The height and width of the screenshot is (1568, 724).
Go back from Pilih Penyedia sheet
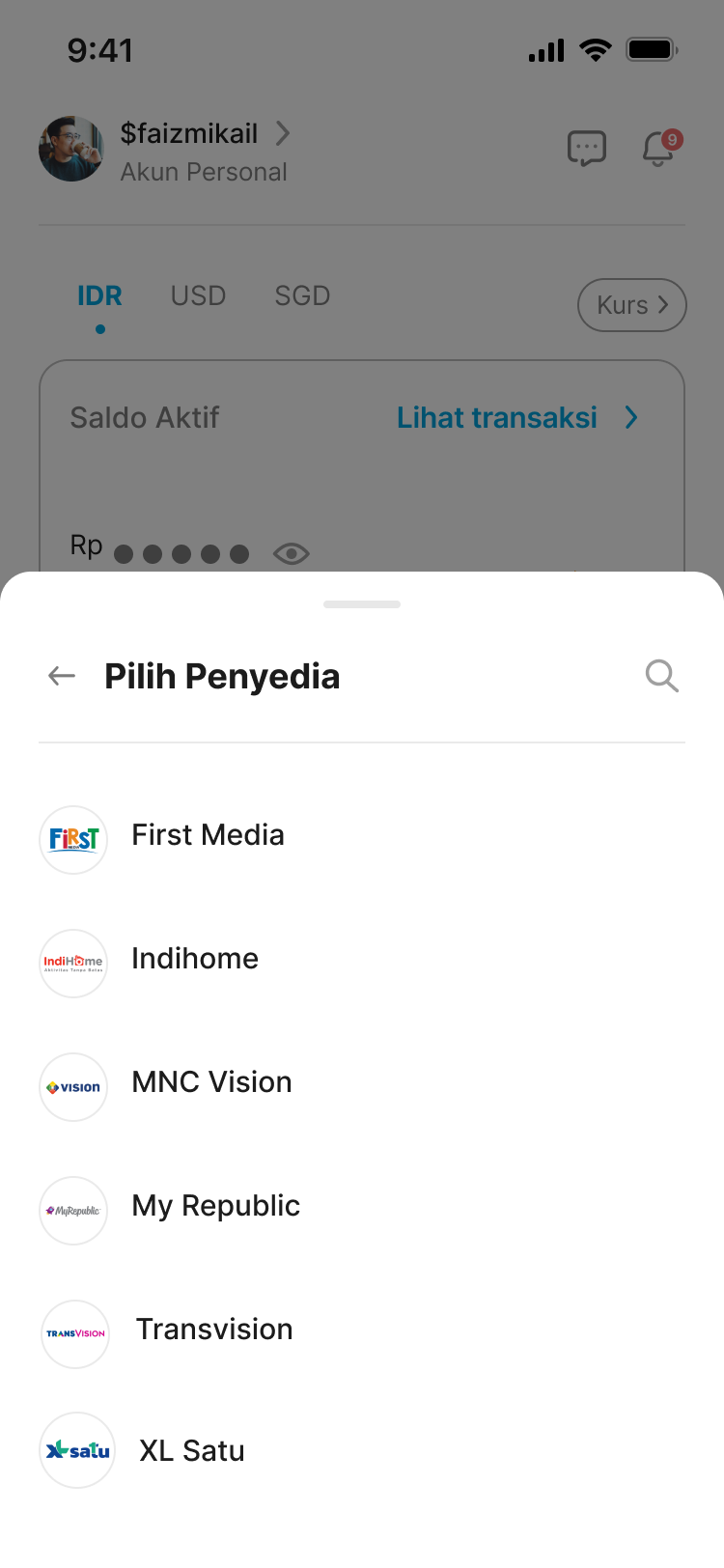(62, 677)
